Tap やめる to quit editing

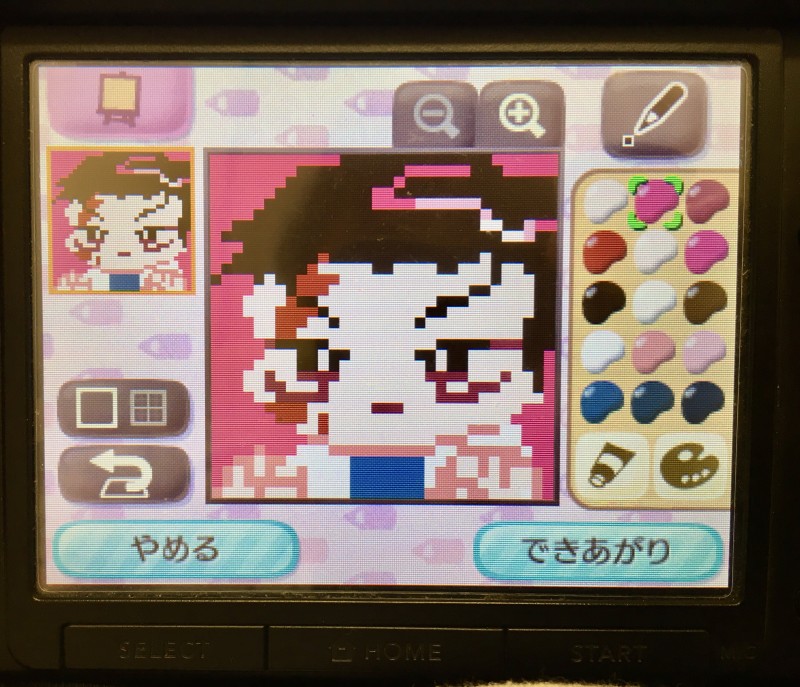175,551
